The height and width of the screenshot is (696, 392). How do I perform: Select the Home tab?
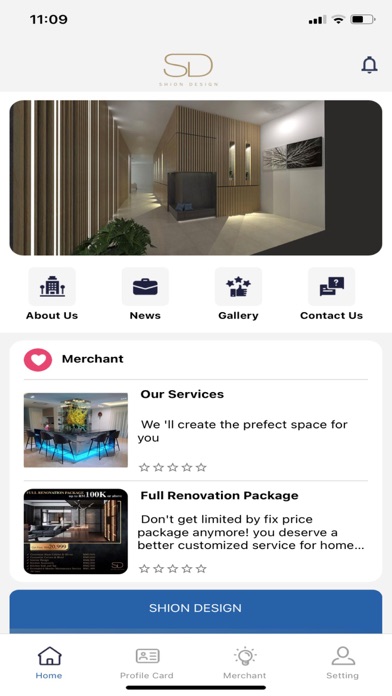(x=49, y=664)
